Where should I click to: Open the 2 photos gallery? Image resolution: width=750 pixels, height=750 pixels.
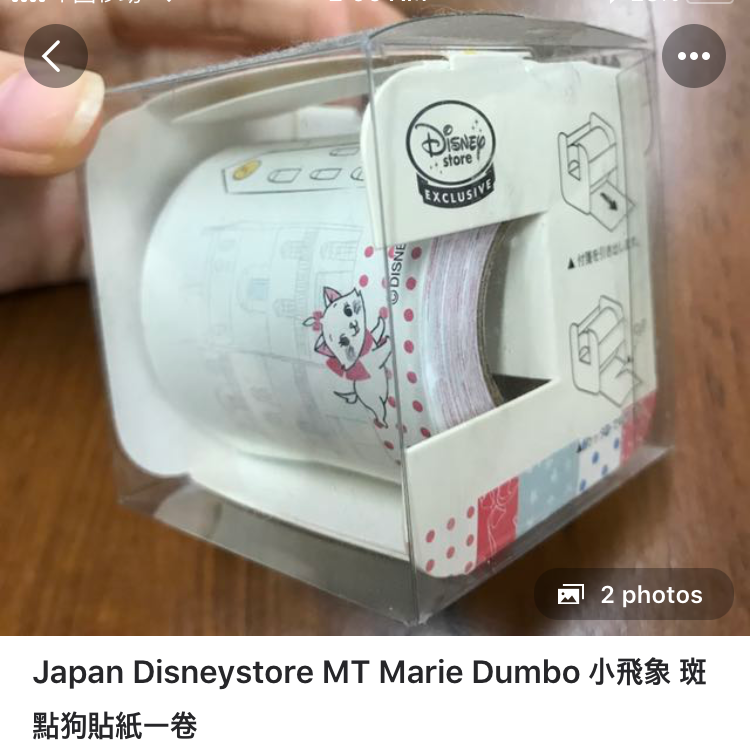tap(632, 595)
